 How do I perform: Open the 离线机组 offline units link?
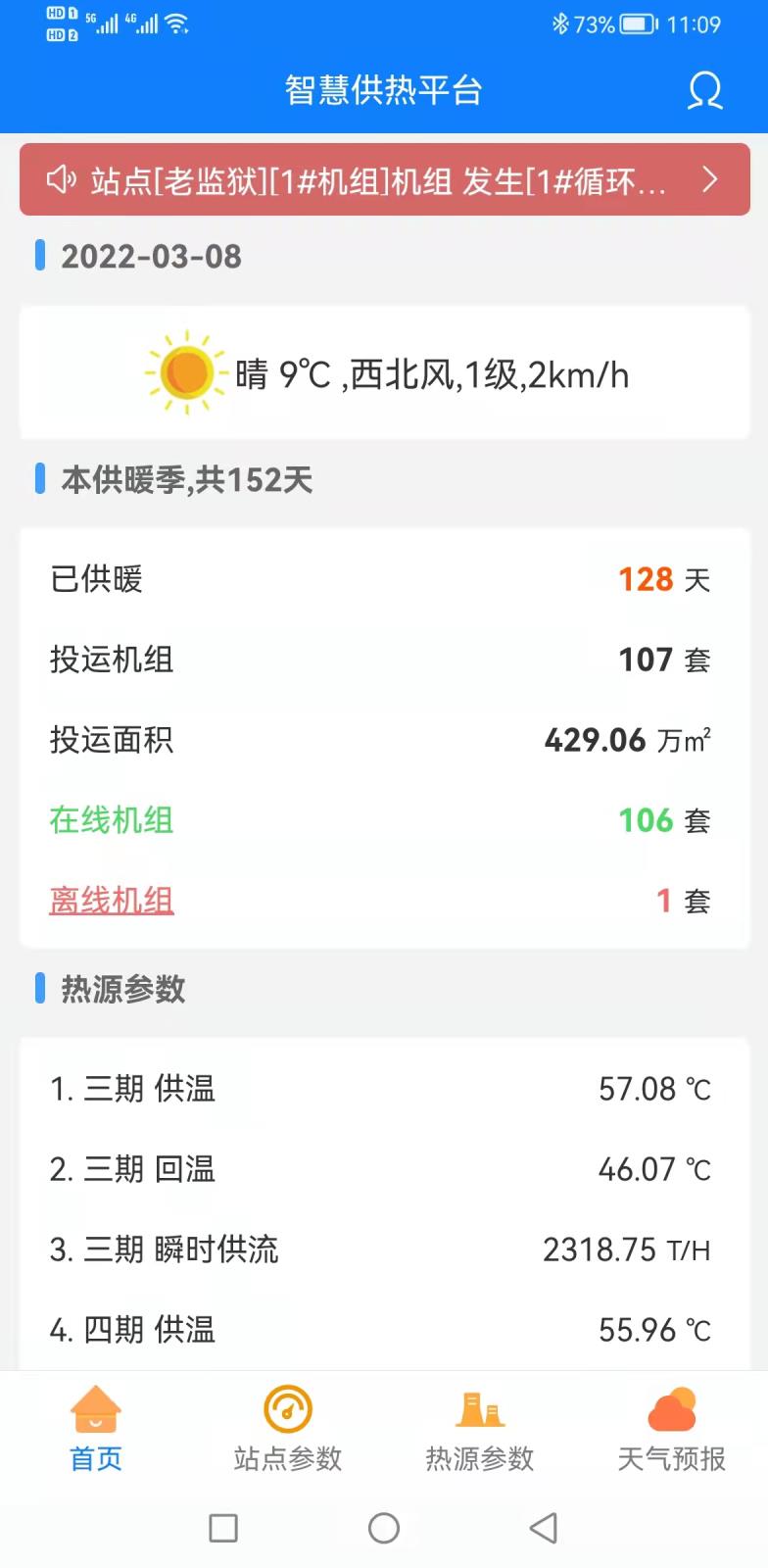[x=113, y=901]
